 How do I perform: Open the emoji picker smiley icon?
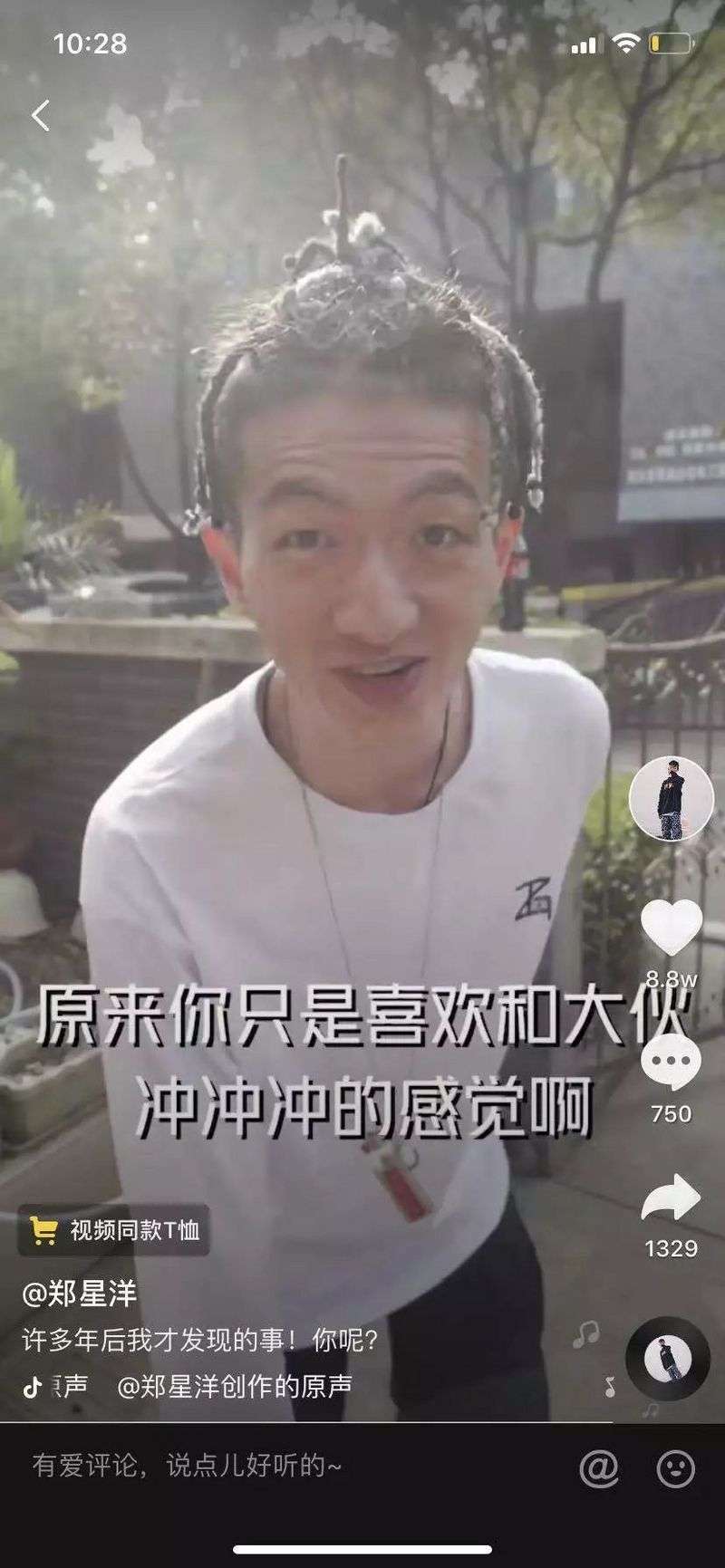(x=676, y=1468)
